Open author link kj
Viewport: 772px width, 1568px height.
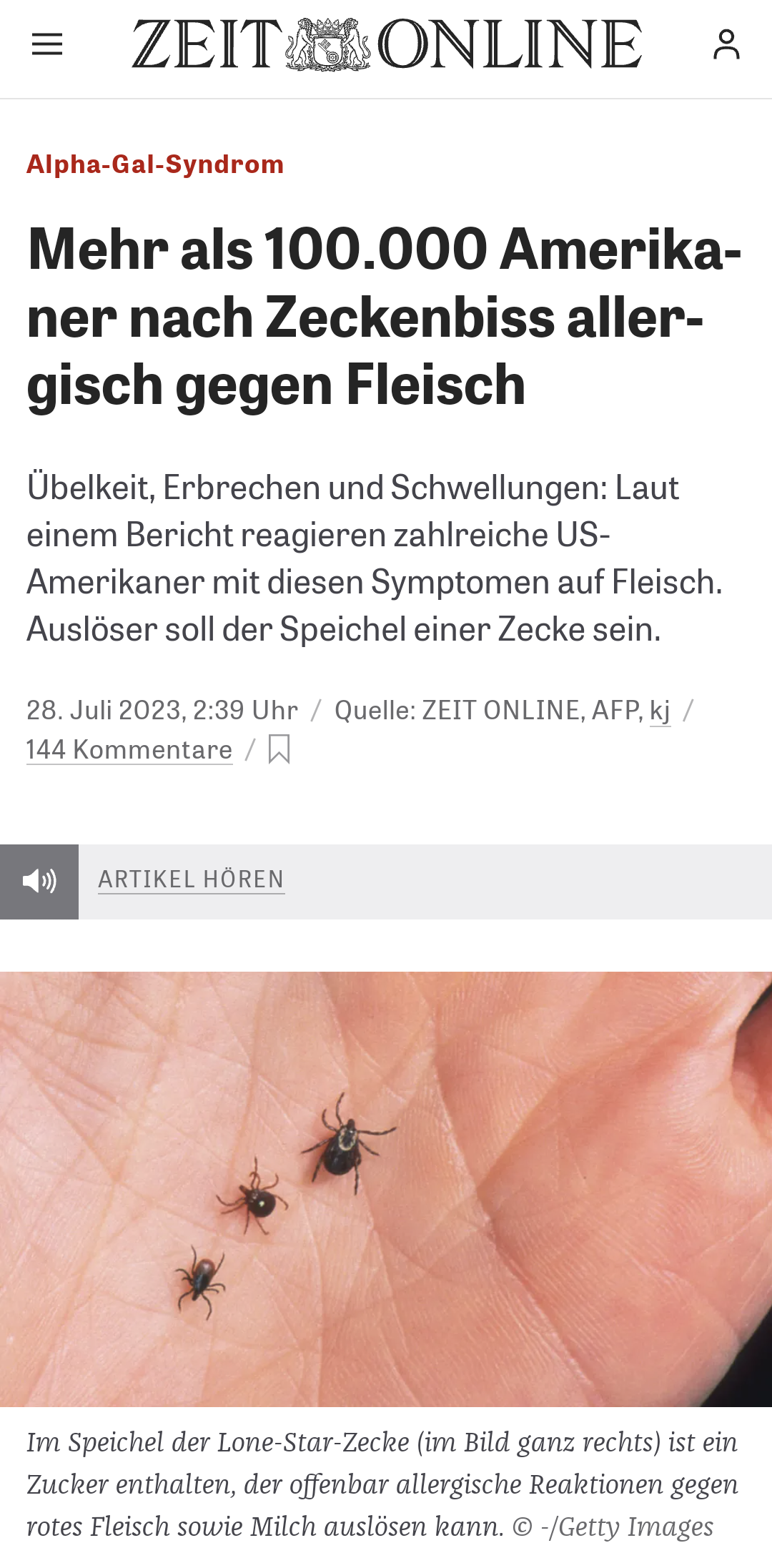[x=660, y=711]
